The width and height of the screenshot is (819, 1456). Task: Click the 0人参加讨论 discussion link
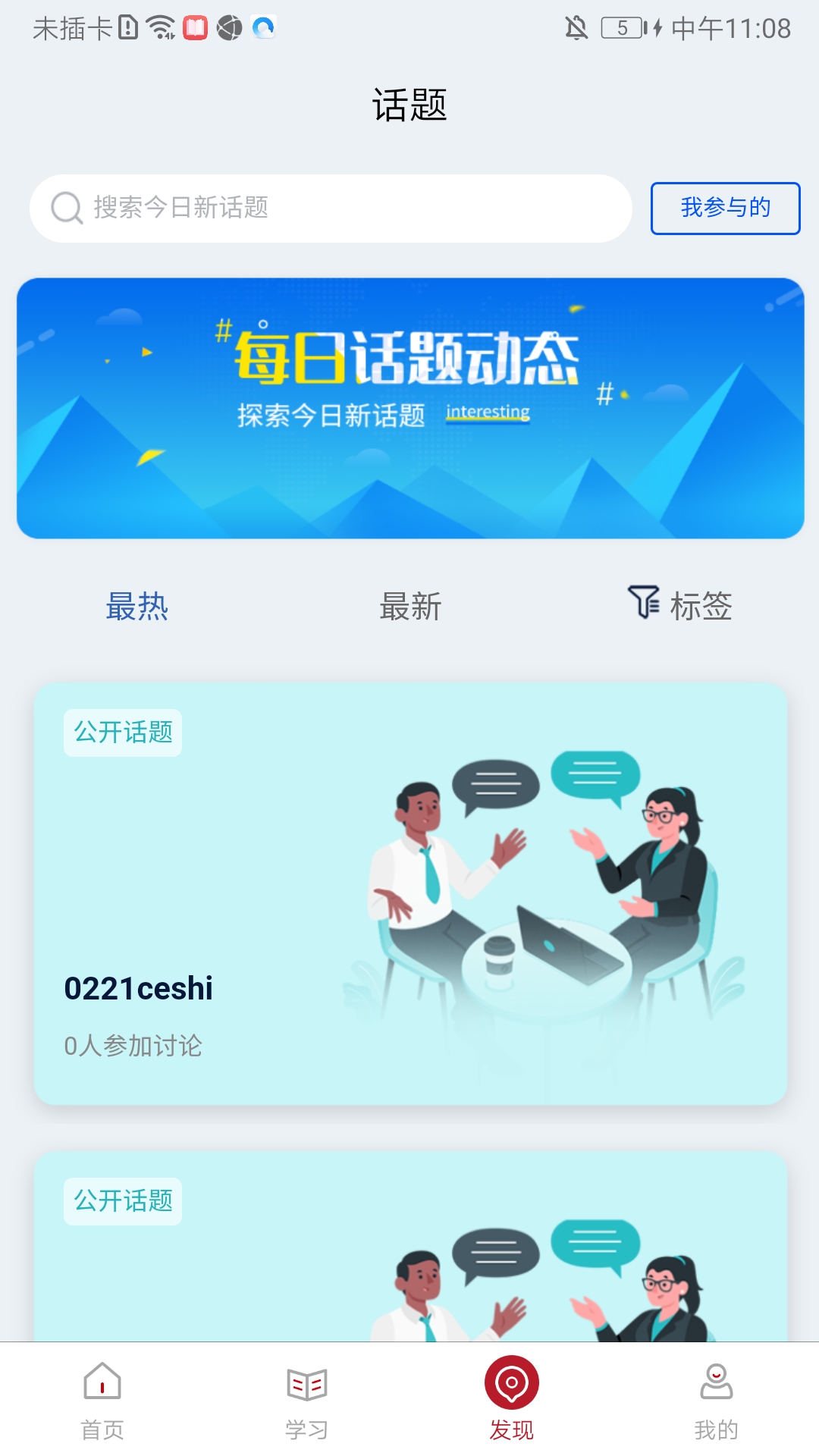coord(135,1046)
